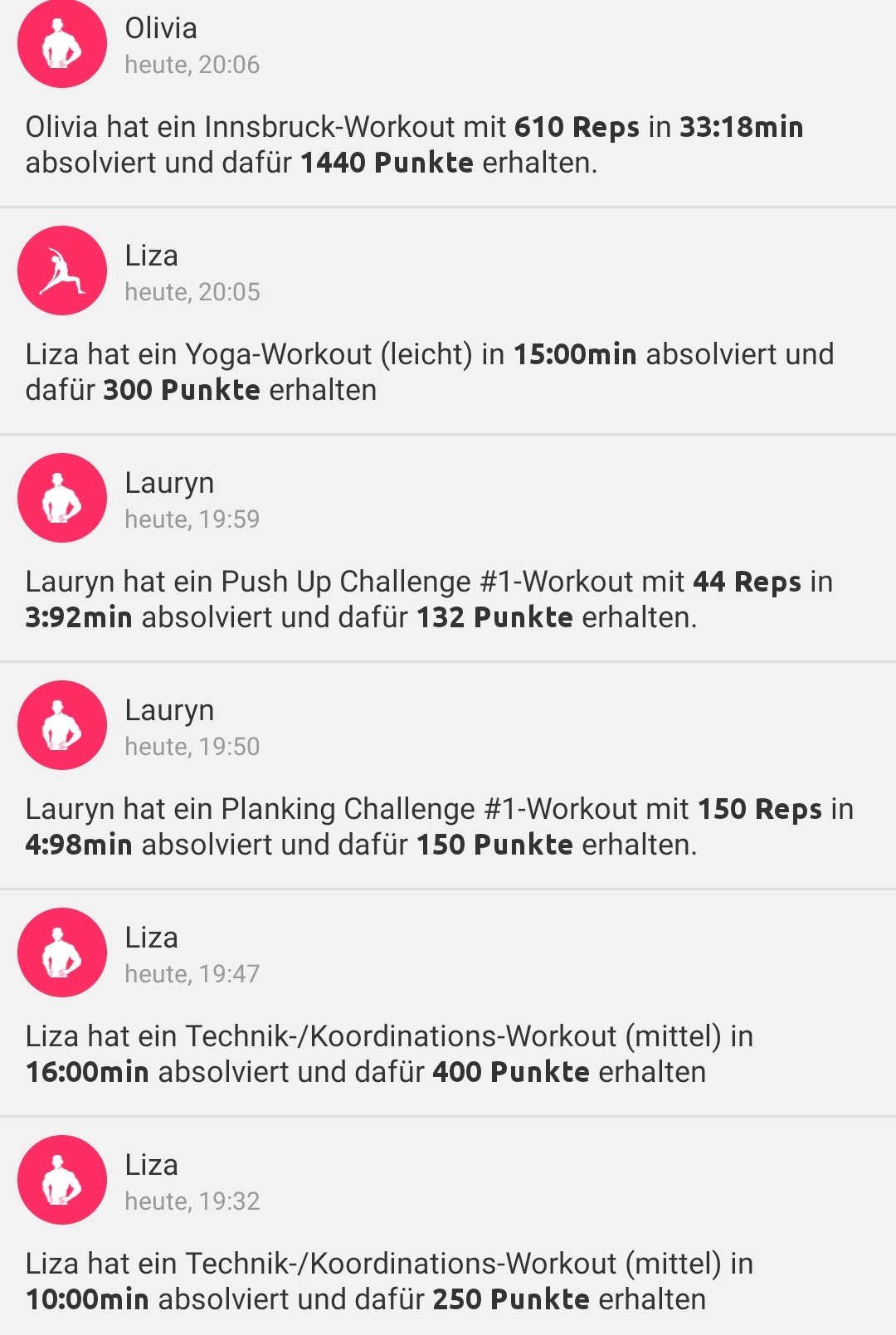
Task: Select Lauryn's username at 19:50
Action: point(169,709)
